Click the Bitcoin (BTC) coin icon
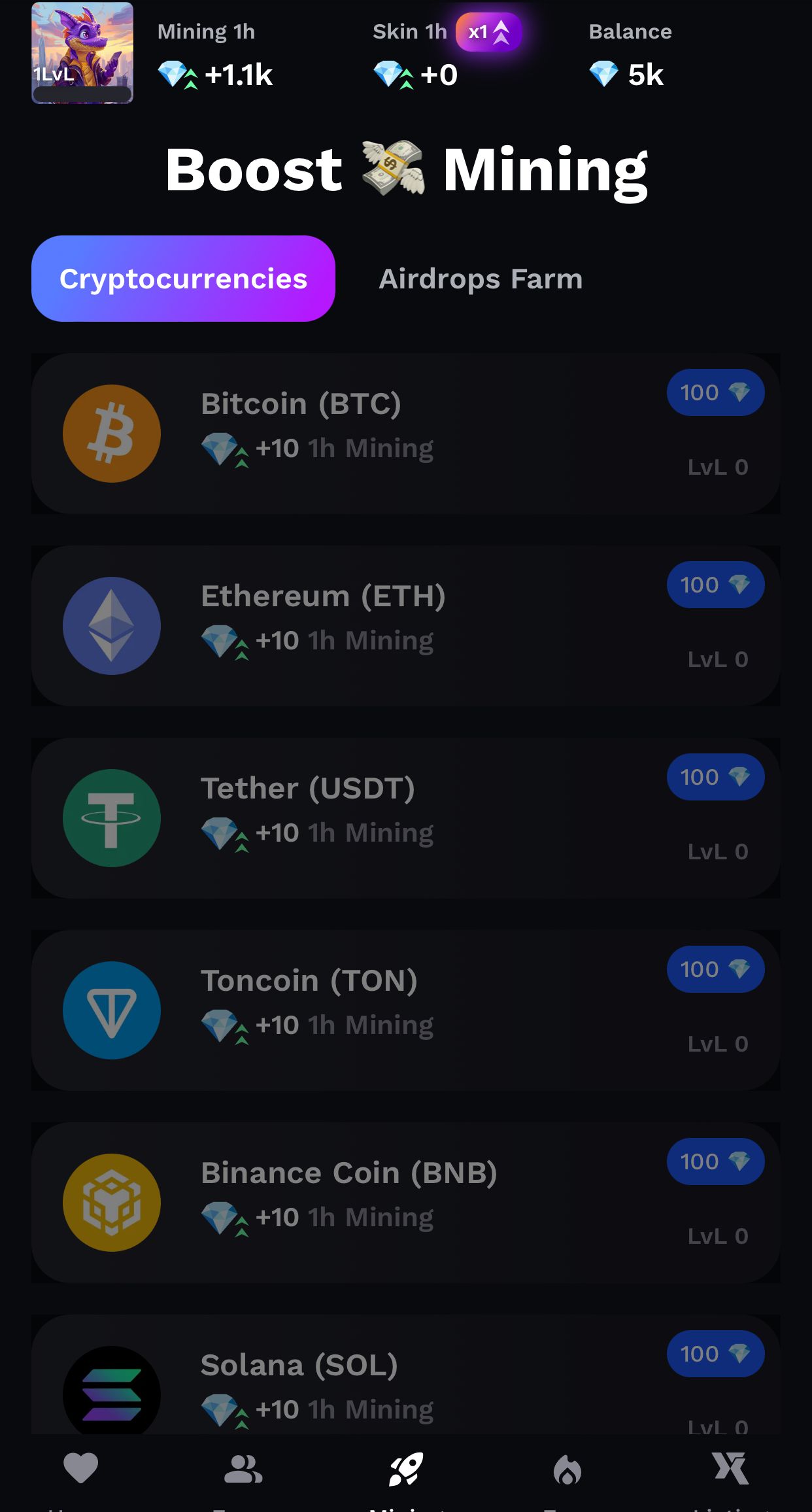The image size is (812, 1512). 111,433
